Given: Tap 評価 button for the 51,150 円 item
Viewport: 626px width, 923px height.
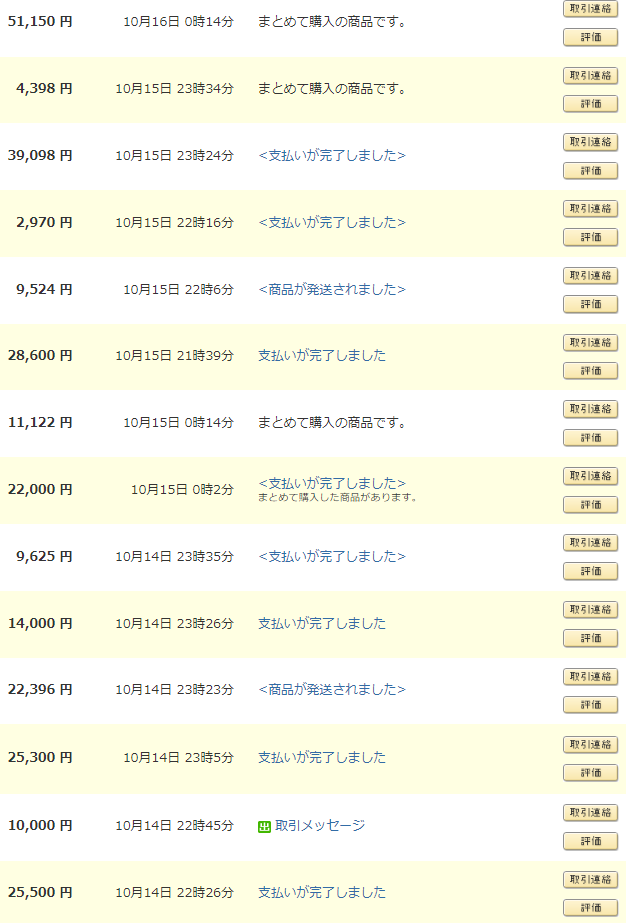Looking at the screenshot, I should pos(590,37).
